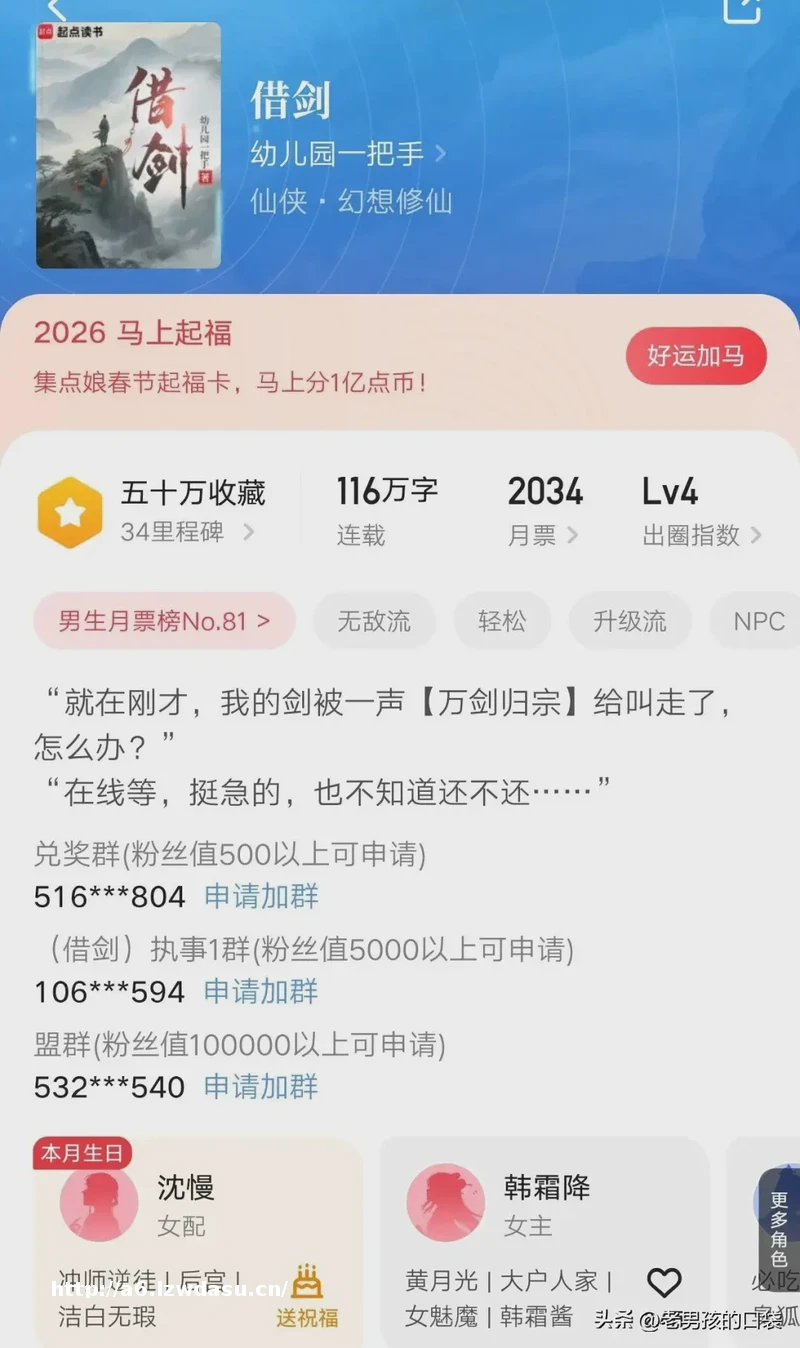Select the 无敌流 tag chip
Screen dimensions: 800x1348
click(x=374, y=621)
